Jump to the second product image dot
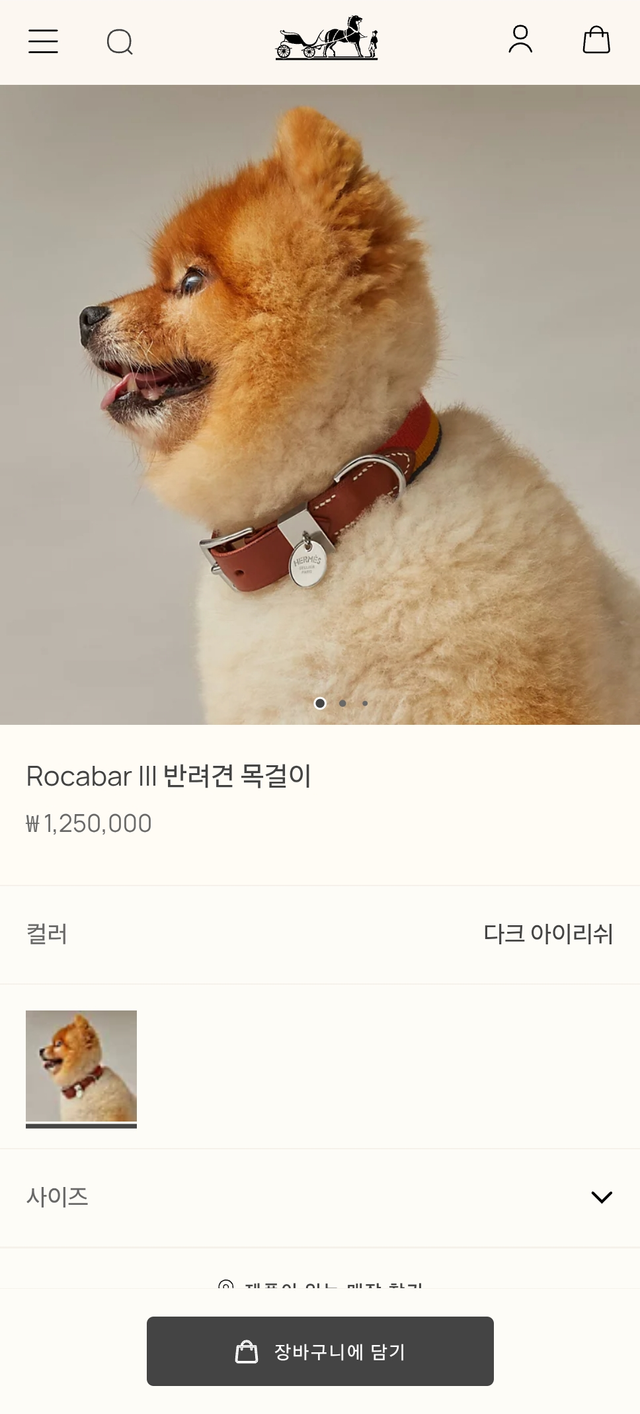This screenshot has width=640, height=1414. point(342,703)
